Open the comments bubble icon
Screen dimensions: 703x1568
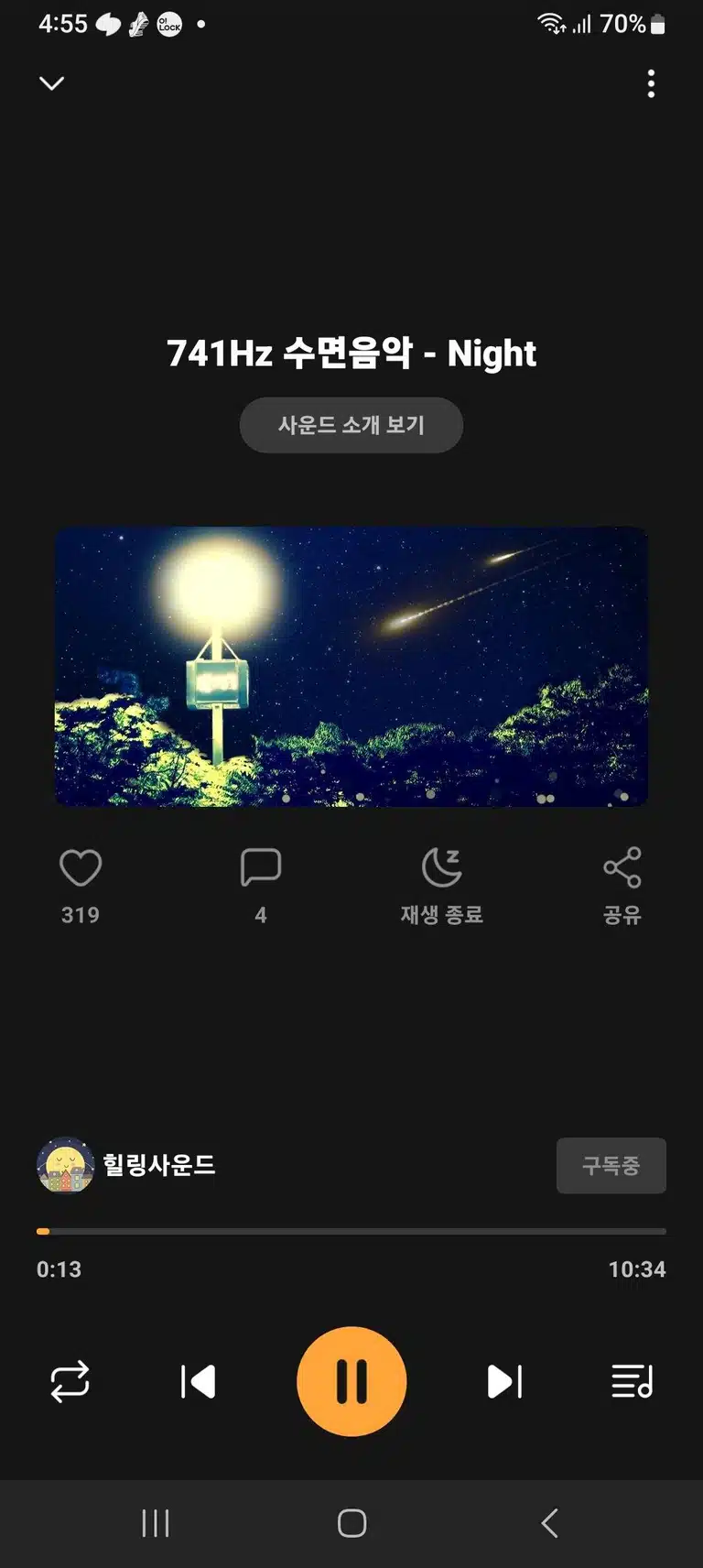click(260, 867)
